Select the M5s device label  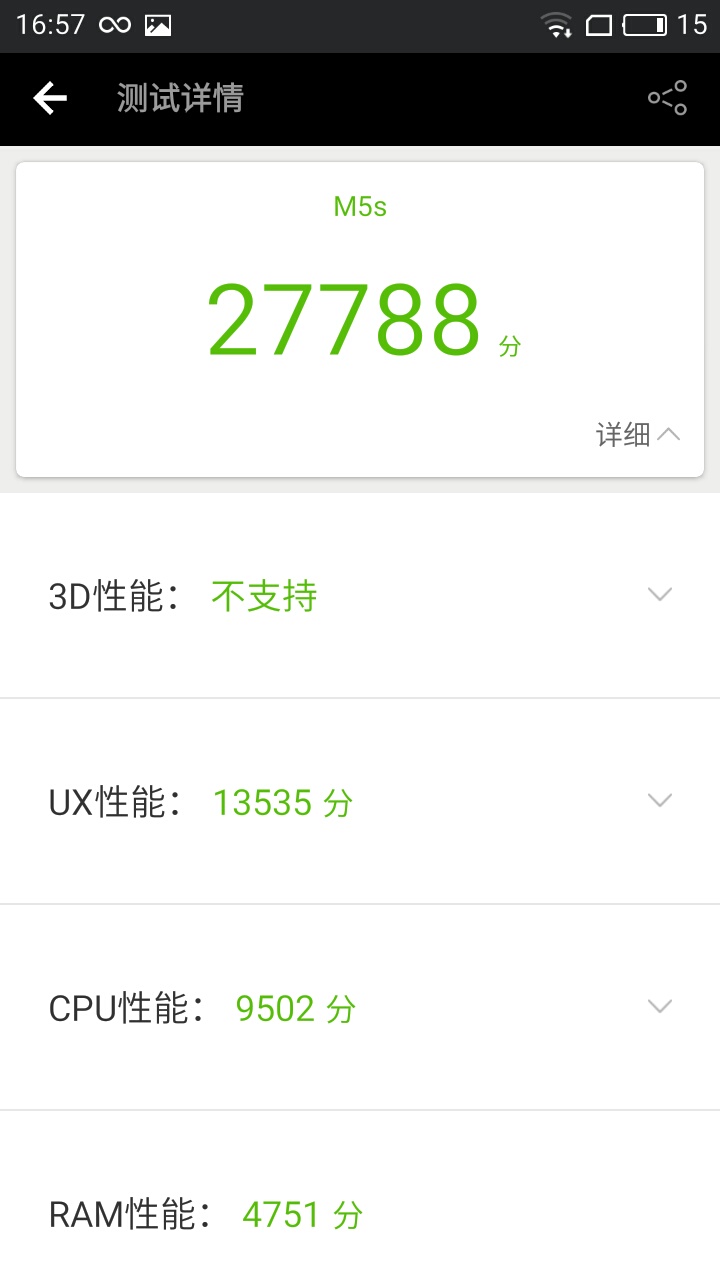360,205
